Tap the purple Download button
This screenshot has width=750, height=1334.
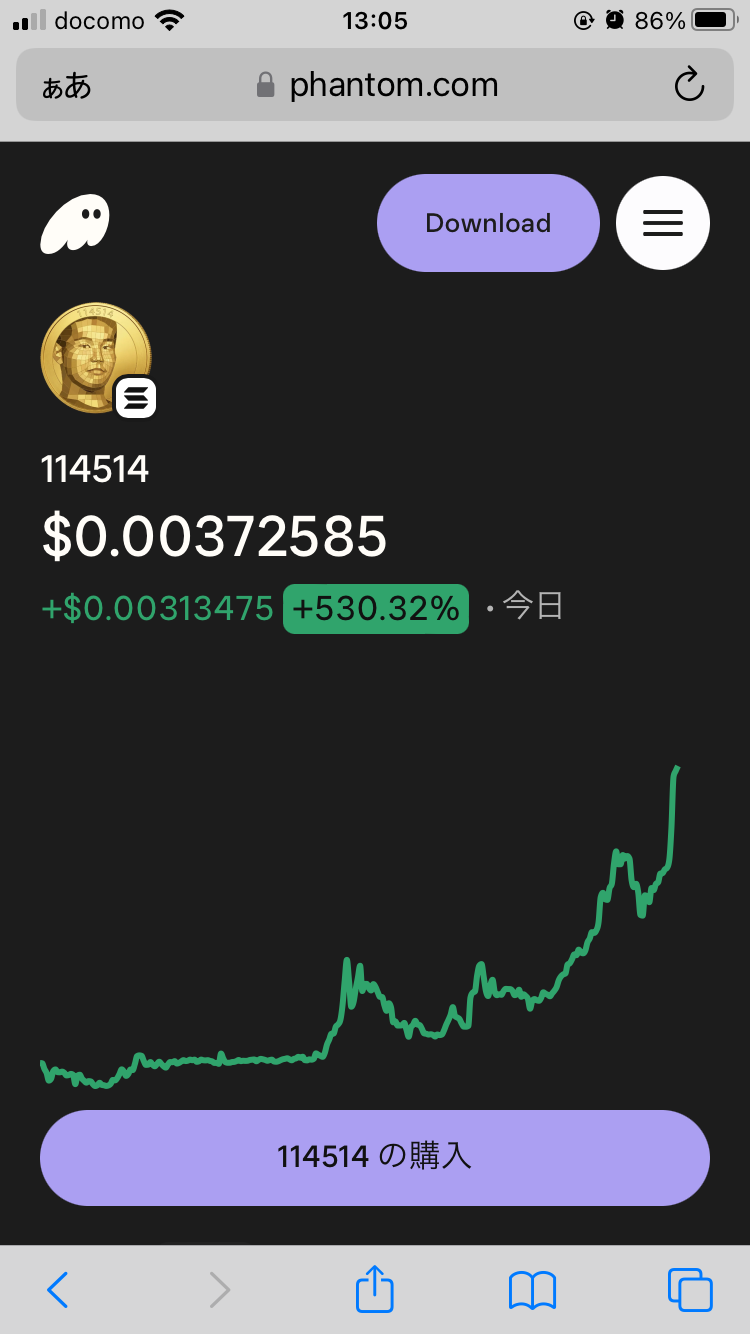(488, 223)
